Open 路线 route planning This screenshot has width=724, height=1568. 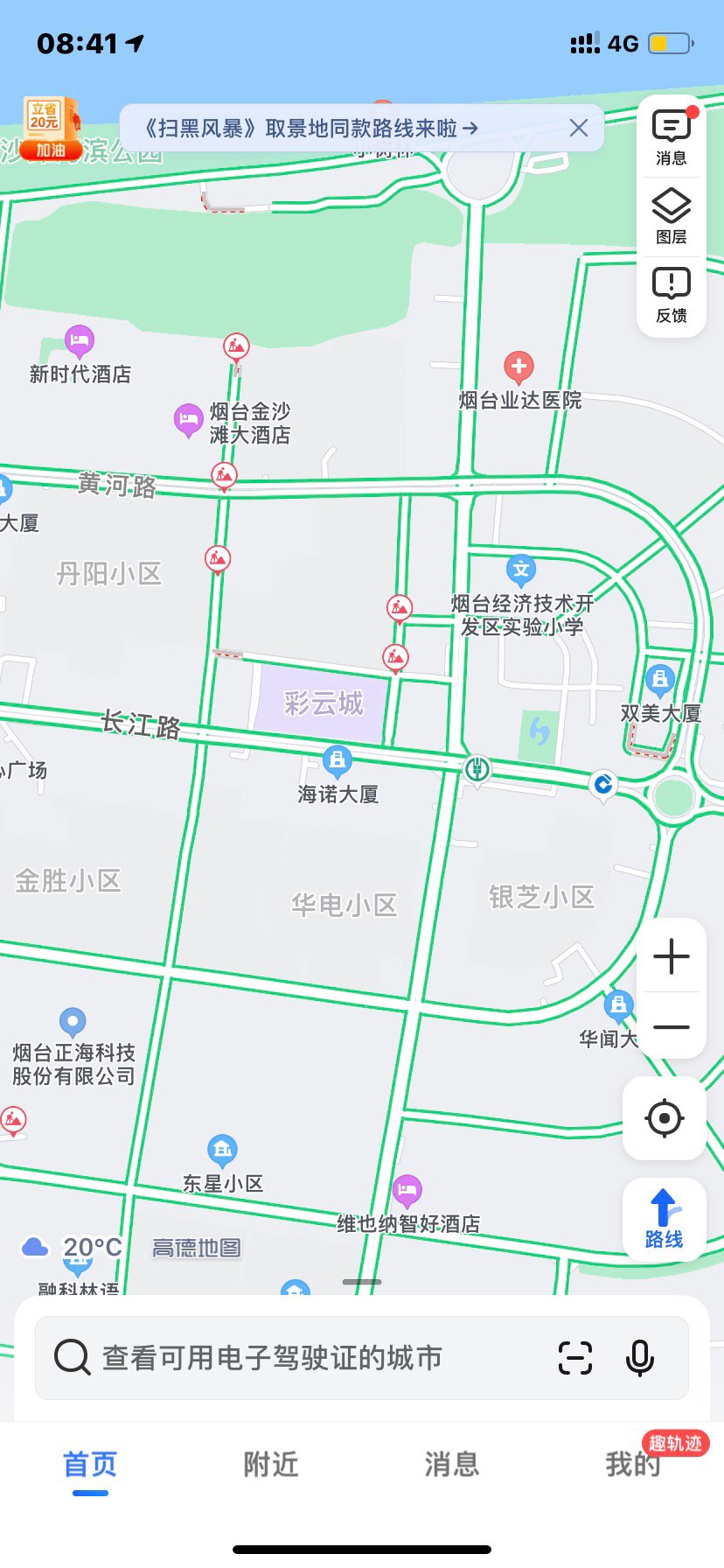[x=664, y=1219]
